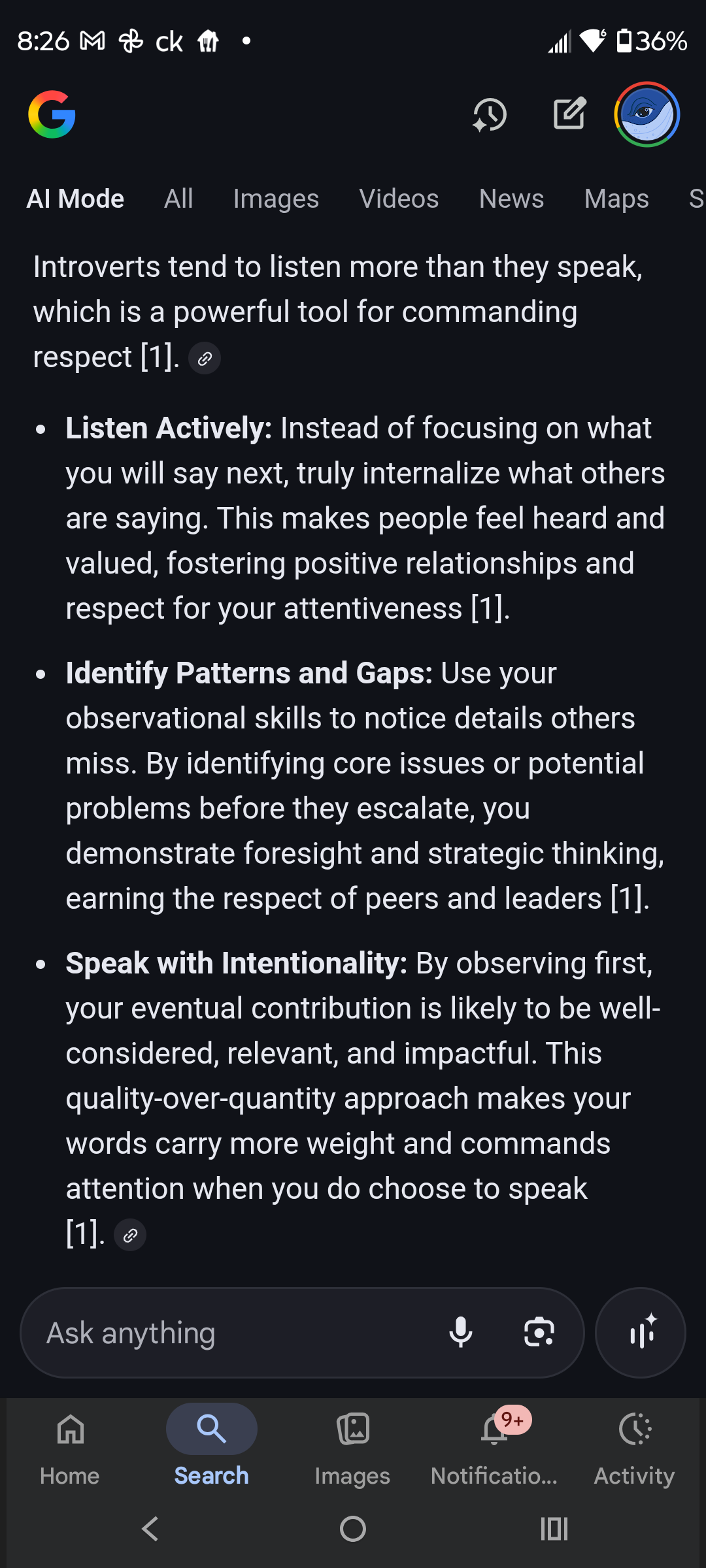
Task: Open the account profile picture
Action: (647, 115)
